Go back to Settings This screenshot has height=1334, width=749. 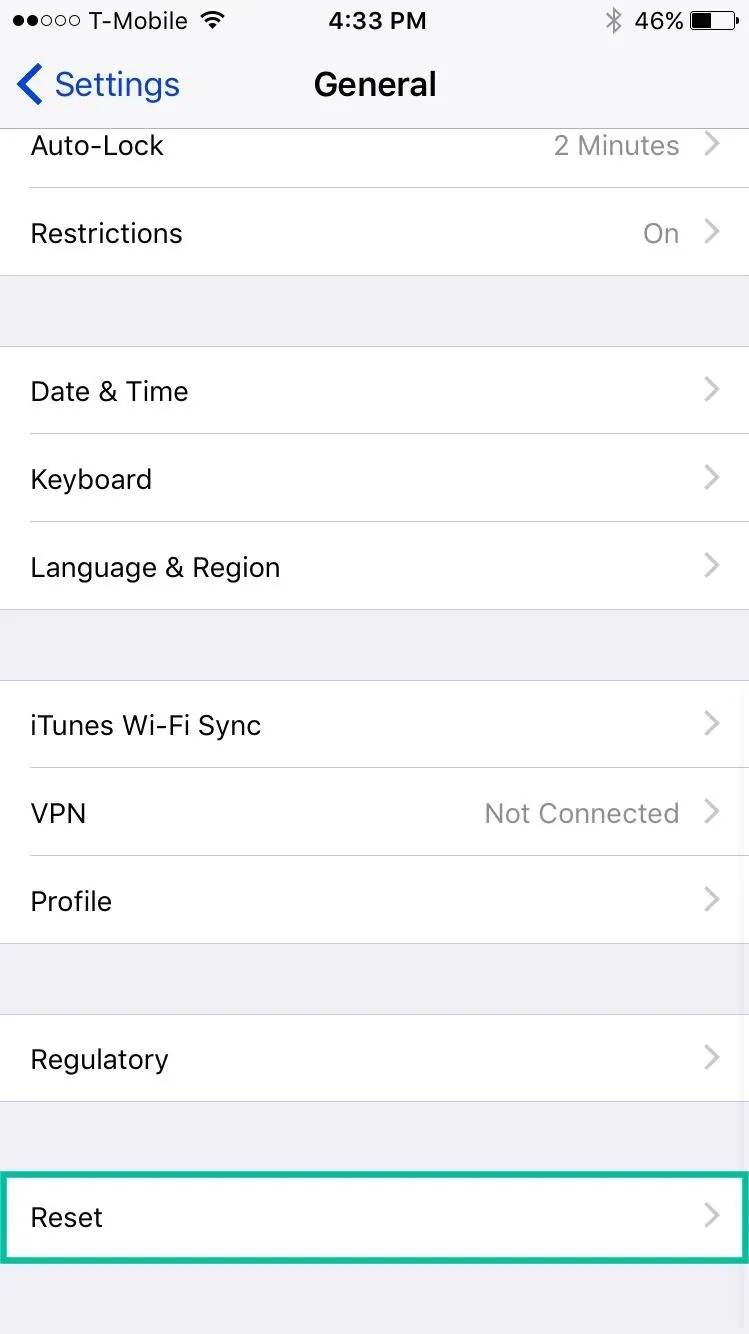tap(98, 85)
